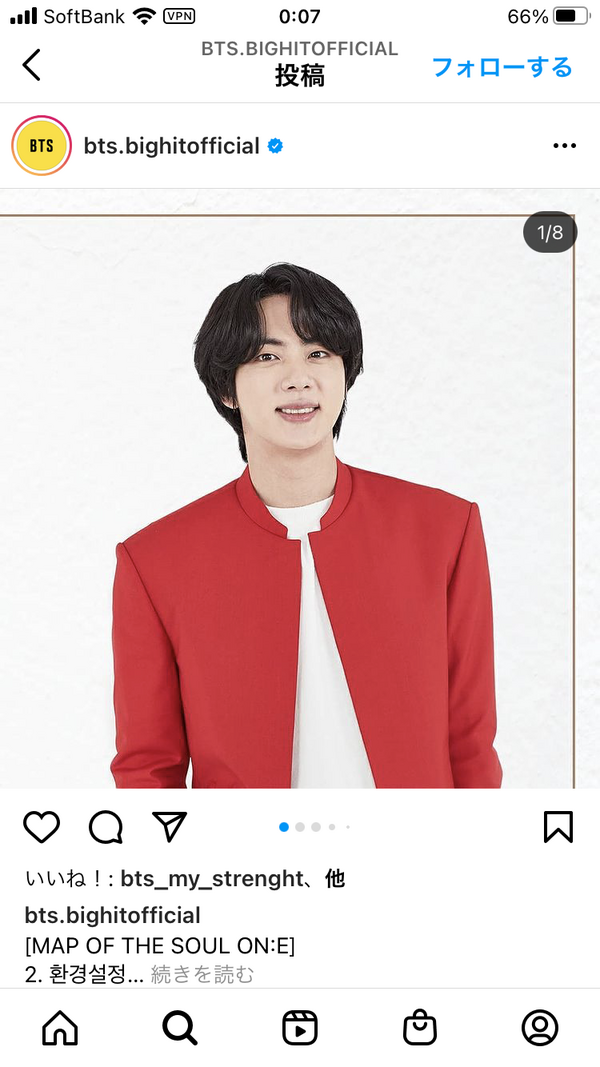600x1067 pixels.
Task: Save the post with the bookmark icon
Action: pyautogui.click(x=557, y=827)
